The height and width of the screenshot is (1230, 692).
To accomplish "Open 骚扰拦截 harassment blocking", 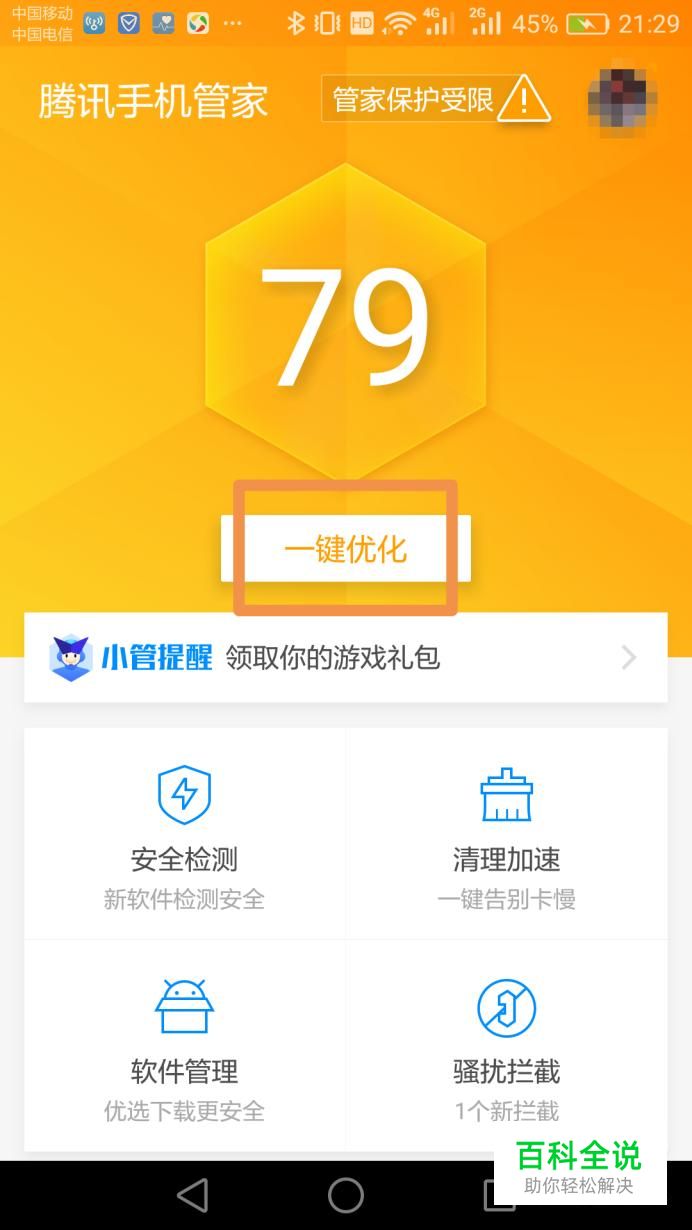I will pos(506,1046).
